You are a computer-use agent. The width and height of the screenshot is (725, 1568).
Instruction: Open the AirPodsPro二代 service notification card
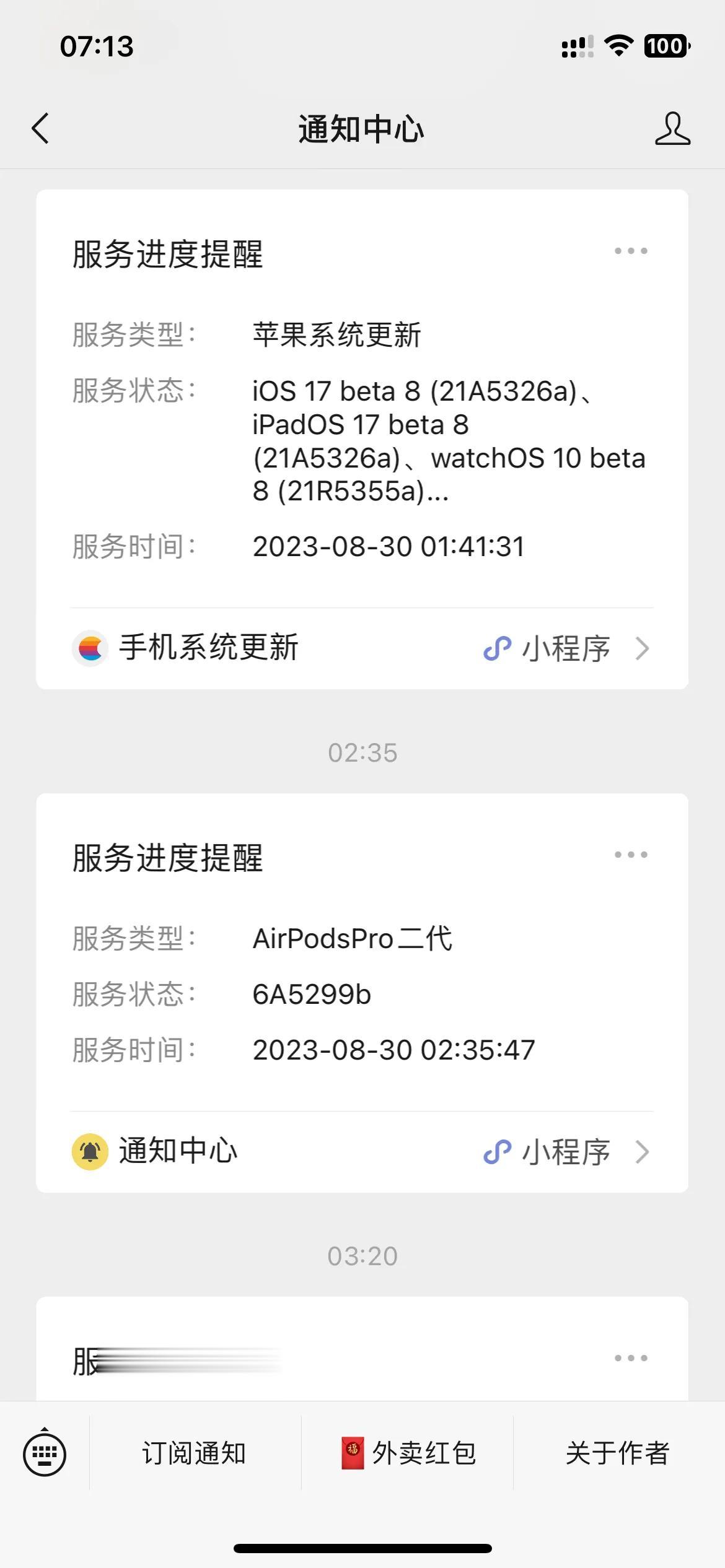pos(362,952)
